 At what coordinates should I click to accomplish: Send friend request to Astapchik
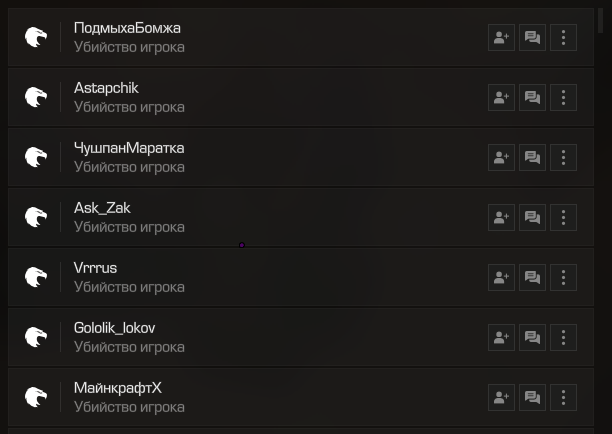(501, 98)
